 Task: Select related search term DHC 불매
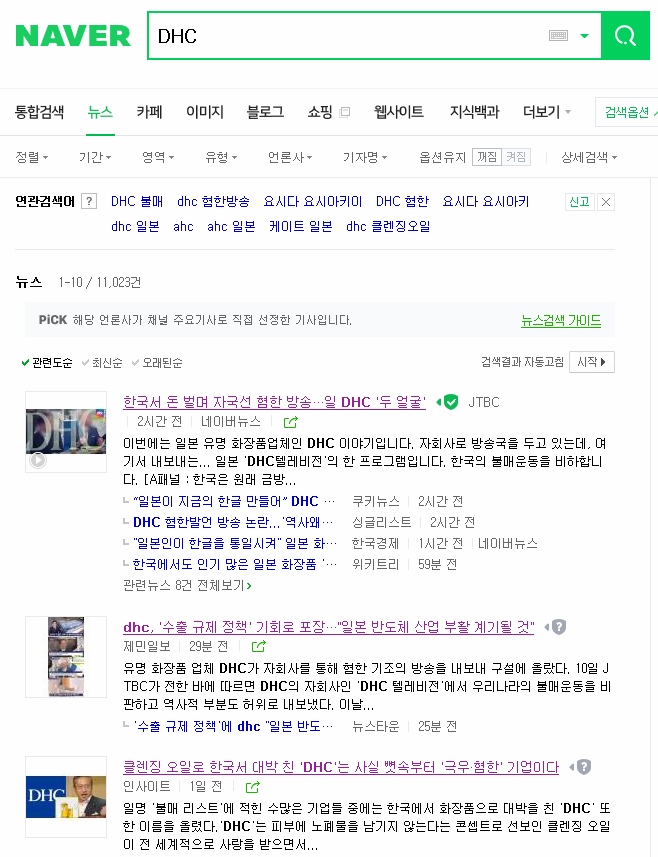tap(137, 202)
